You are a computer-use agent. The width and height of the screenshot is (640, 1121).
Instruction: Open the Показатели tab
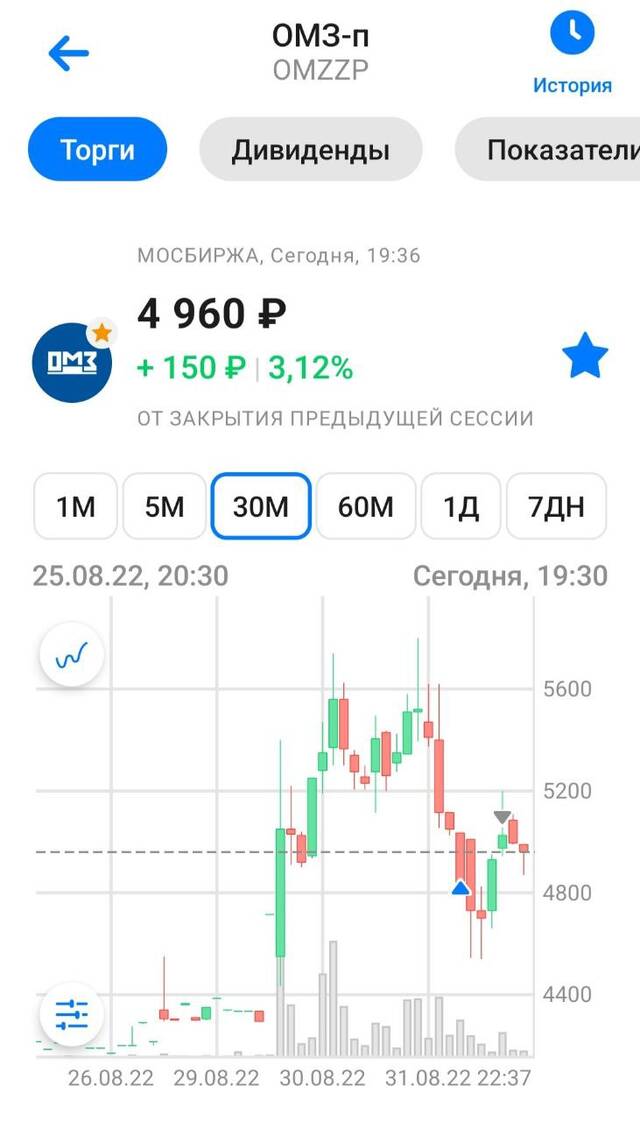point(548,150)
